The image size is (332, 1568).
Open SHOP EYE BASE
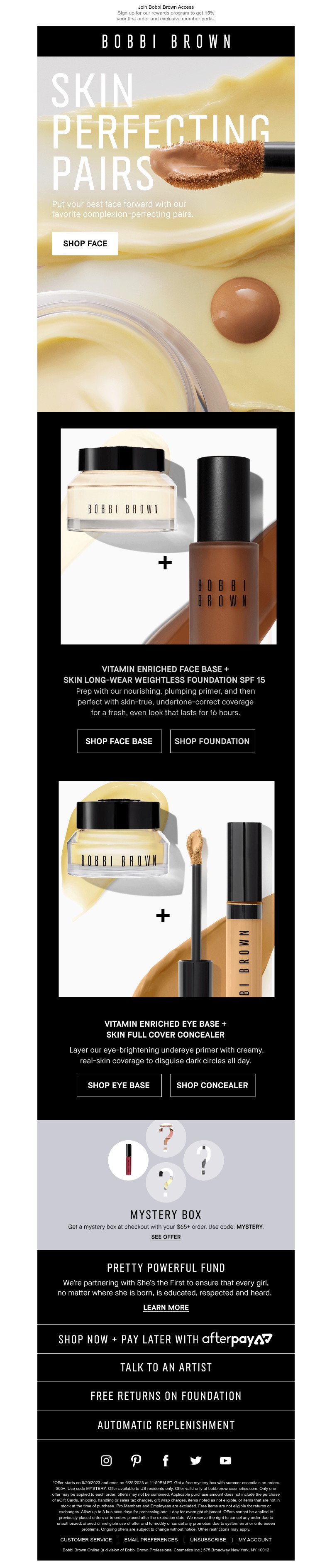(x=119, y=1085)
